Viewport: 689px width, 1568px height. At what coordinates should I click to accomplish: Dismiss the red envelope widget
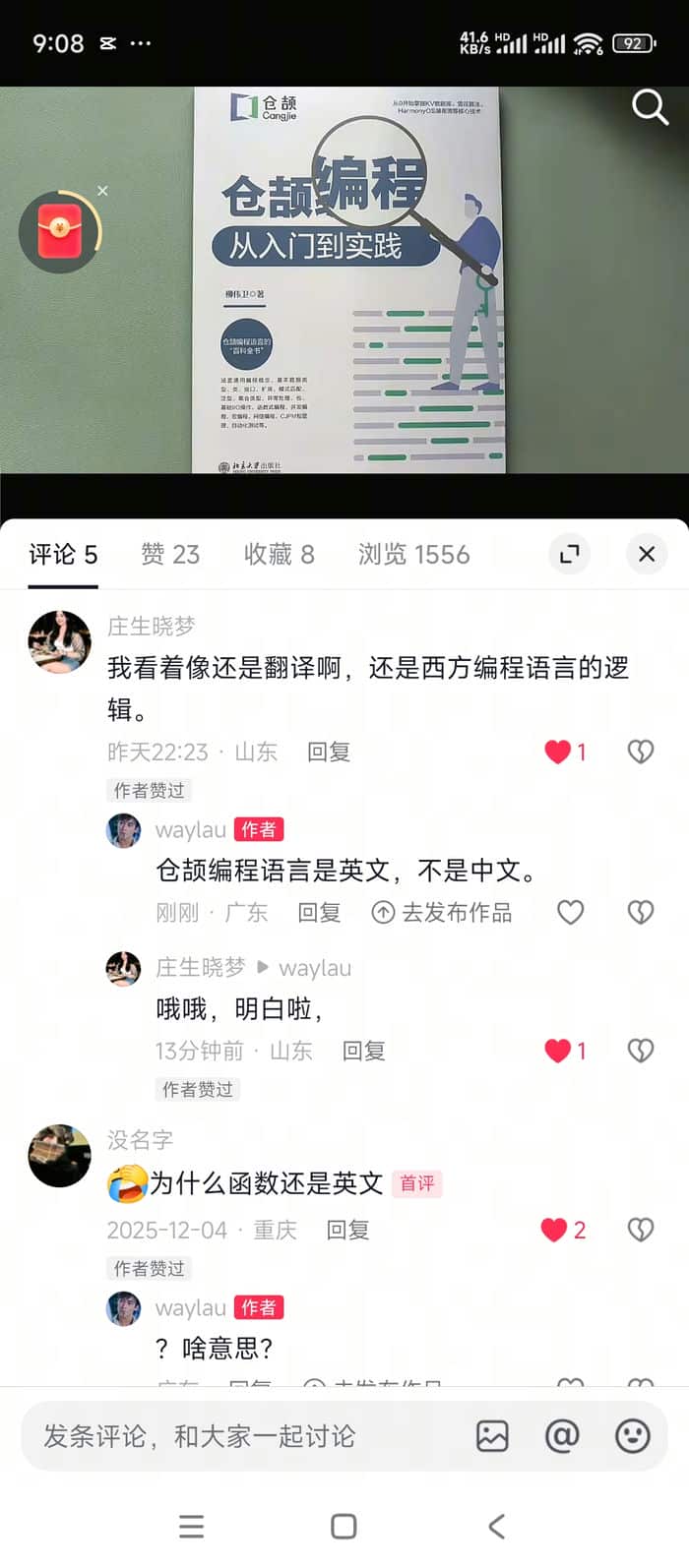coord(102,191)
